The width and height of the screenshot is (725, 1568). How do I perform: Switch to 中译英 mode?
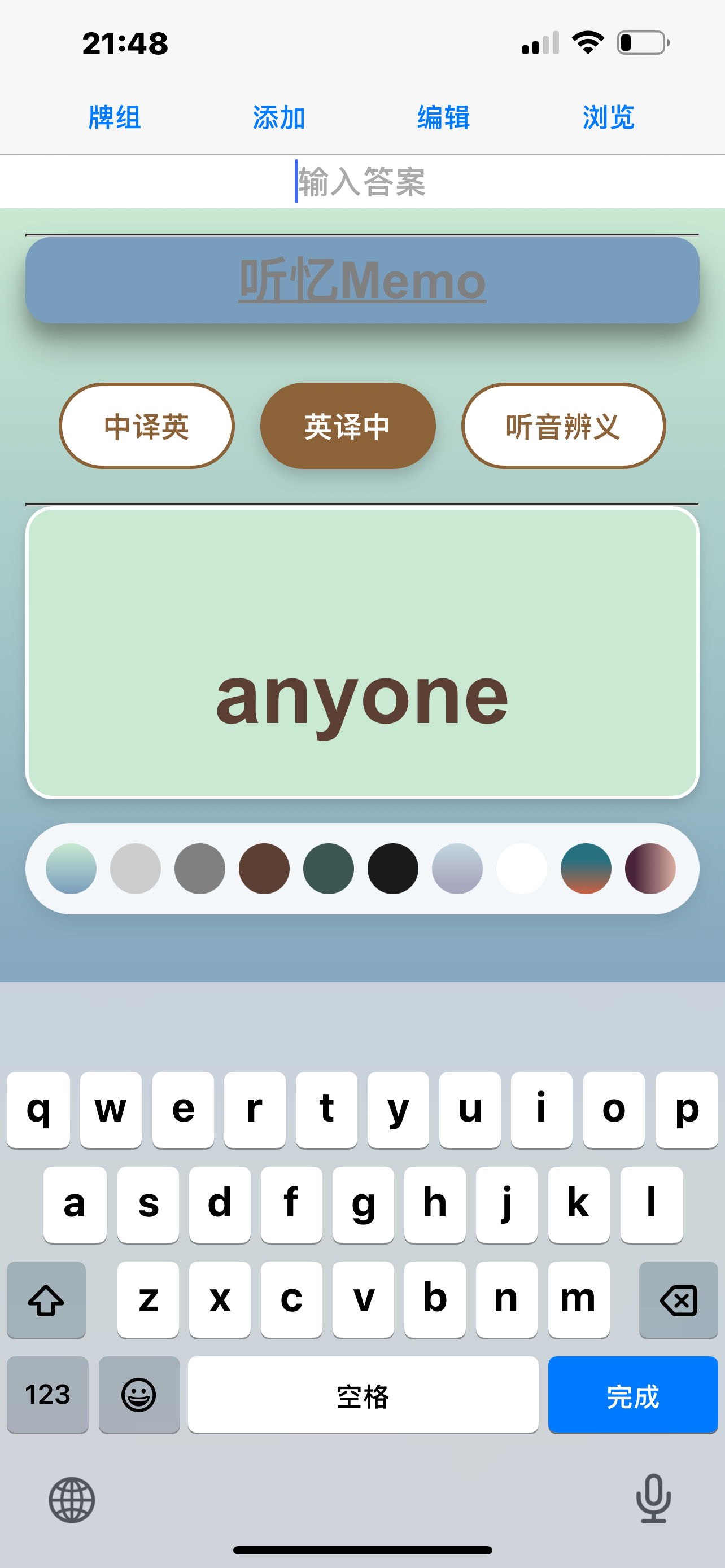(x=147, y=426)
